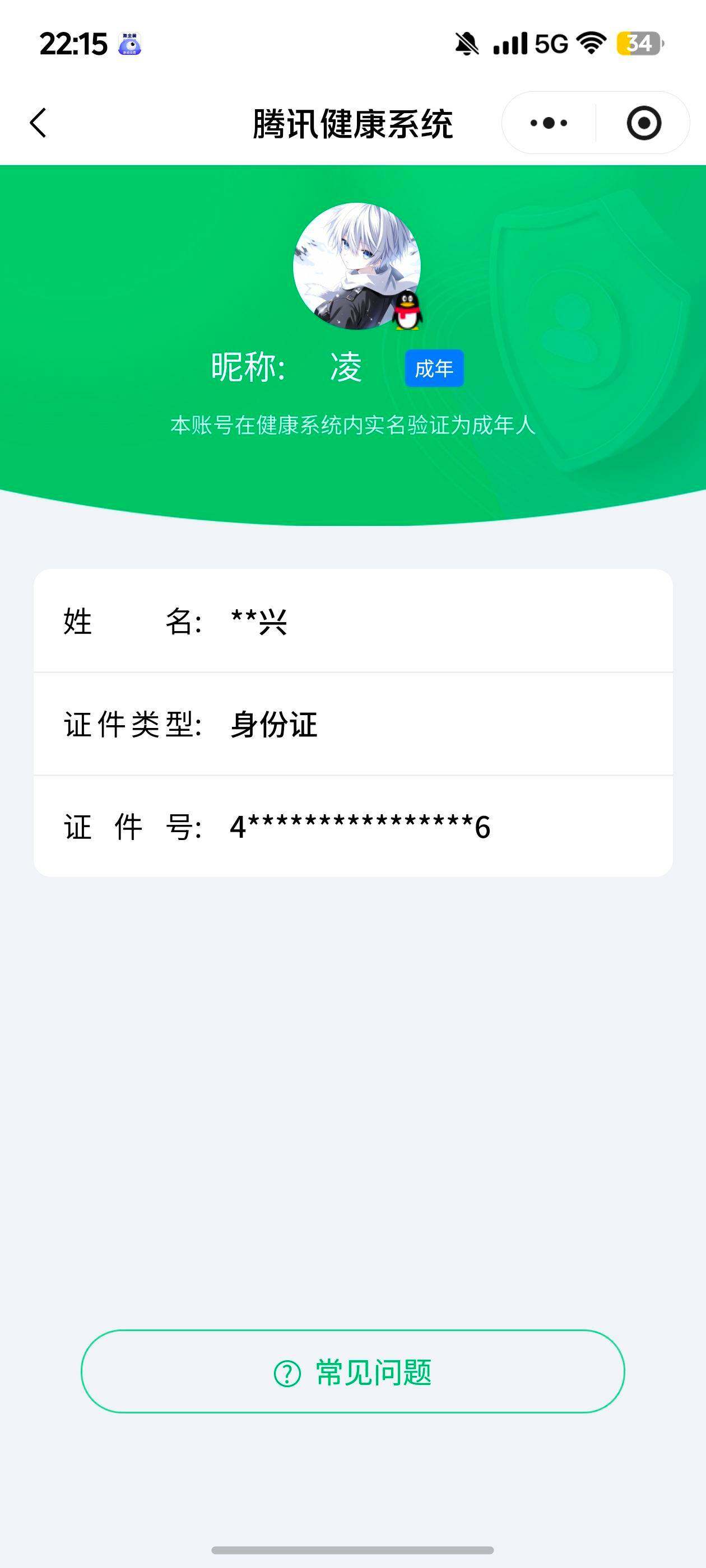Click the circular exit icon in the capsule
706x1568 pixels.
tap(644, 122)
